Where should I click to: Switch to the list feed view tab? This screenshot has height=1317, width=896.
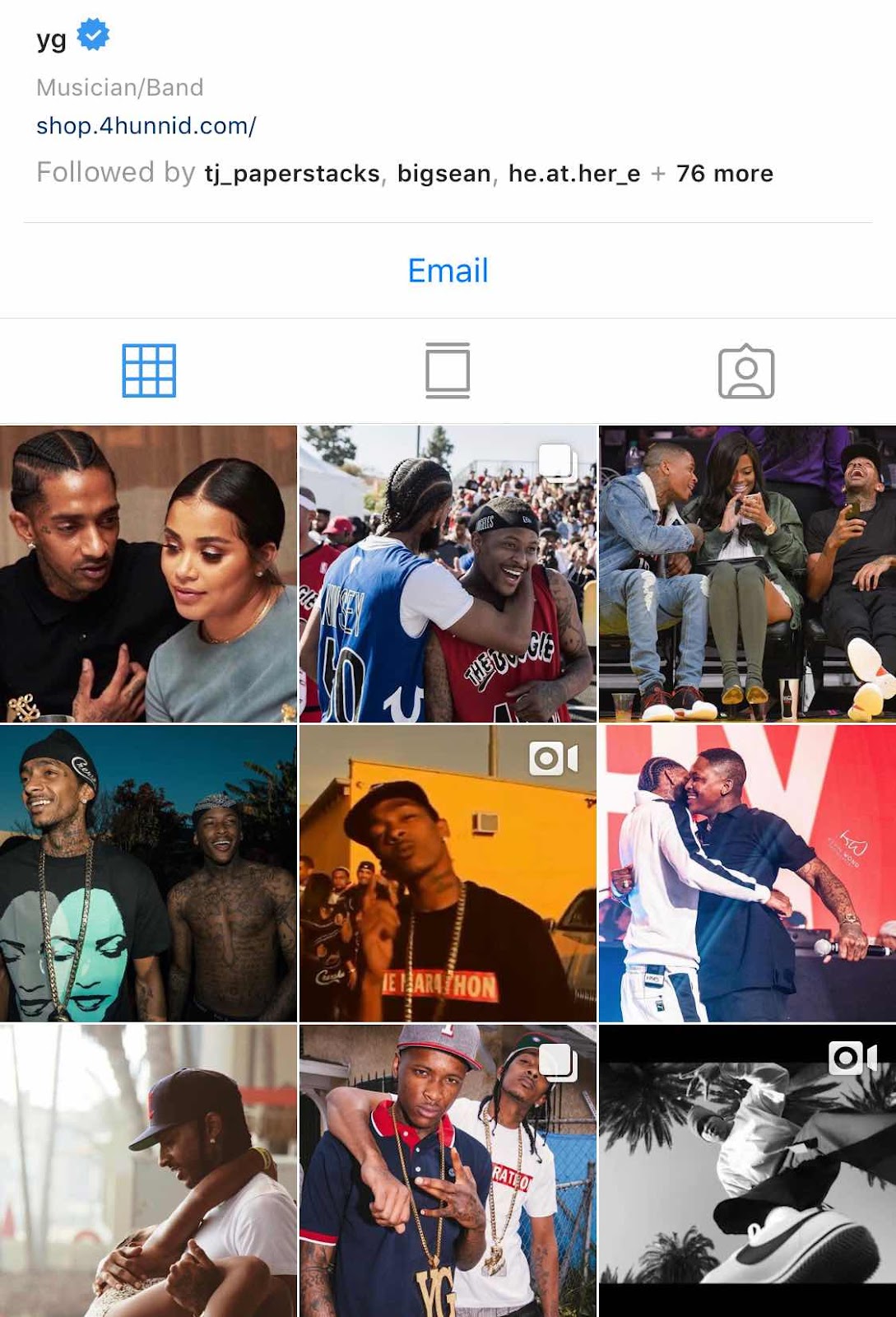tap(448, 370)
